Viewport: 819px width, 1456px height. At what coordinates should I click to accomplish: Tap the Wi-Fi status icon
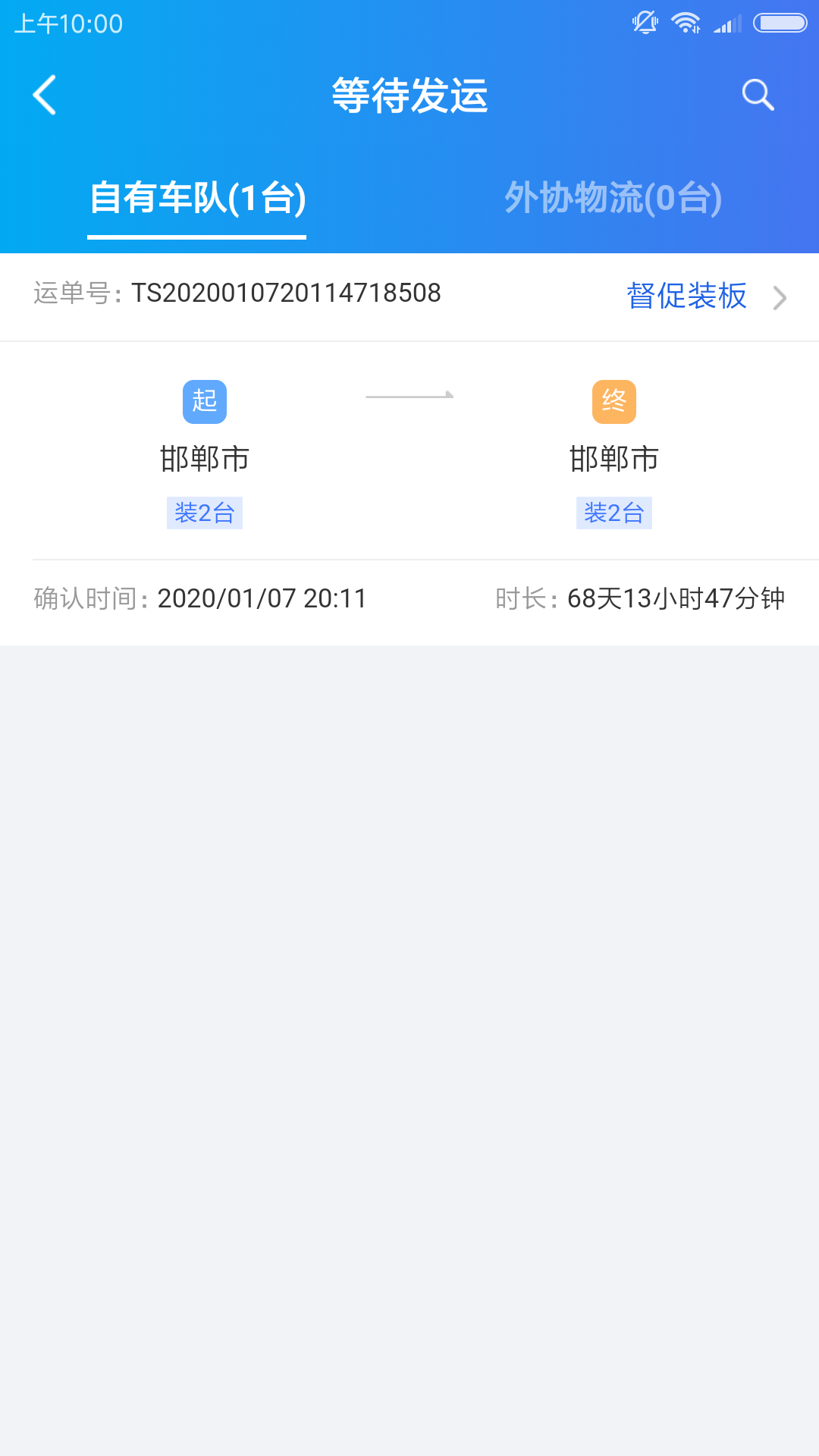point(686,22)
